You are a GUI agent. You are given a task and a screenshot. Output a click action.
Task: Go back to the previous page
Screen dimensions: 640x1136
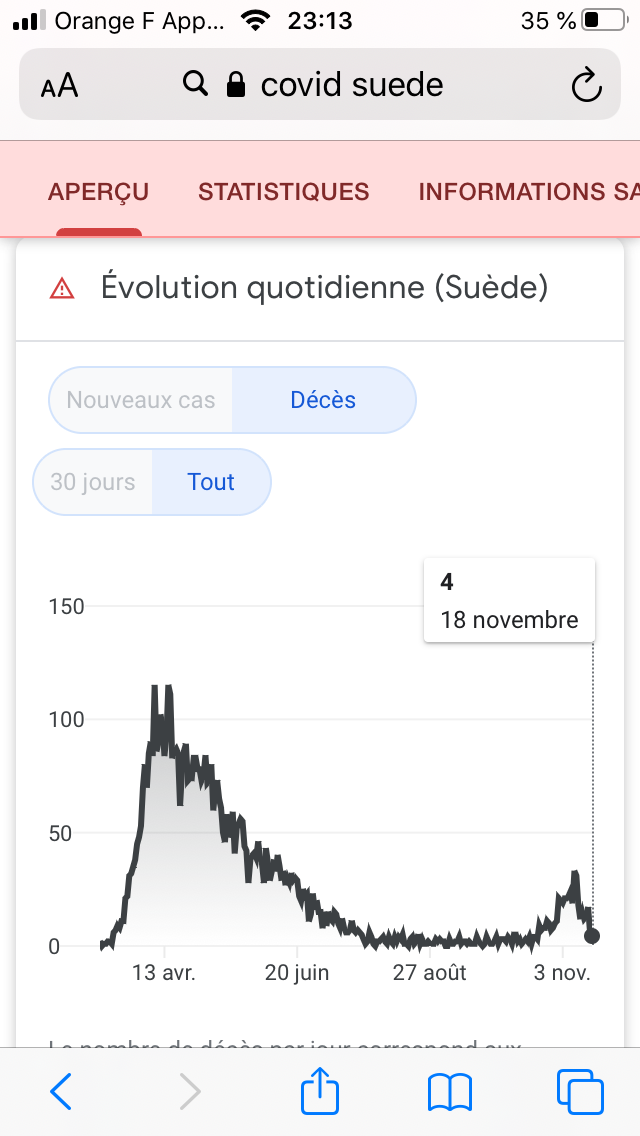pyautogui.click(x=61, y=1091)
